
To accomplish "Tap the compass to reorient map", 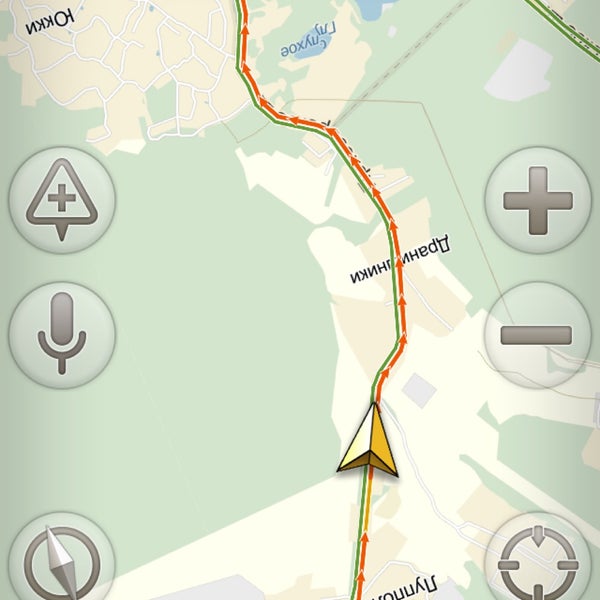I will pos(62,562).
